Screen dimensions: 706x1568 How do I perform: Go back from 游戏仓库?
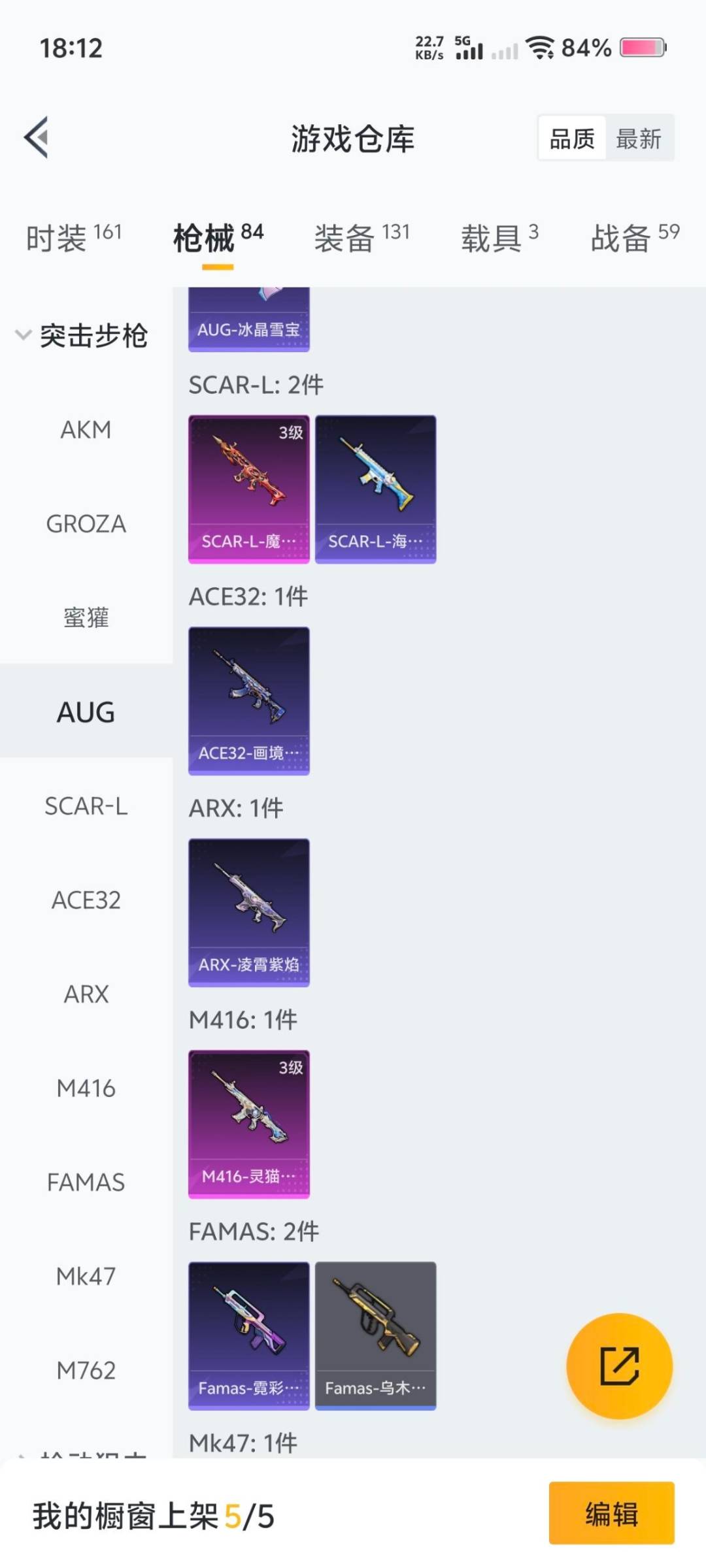37,137
